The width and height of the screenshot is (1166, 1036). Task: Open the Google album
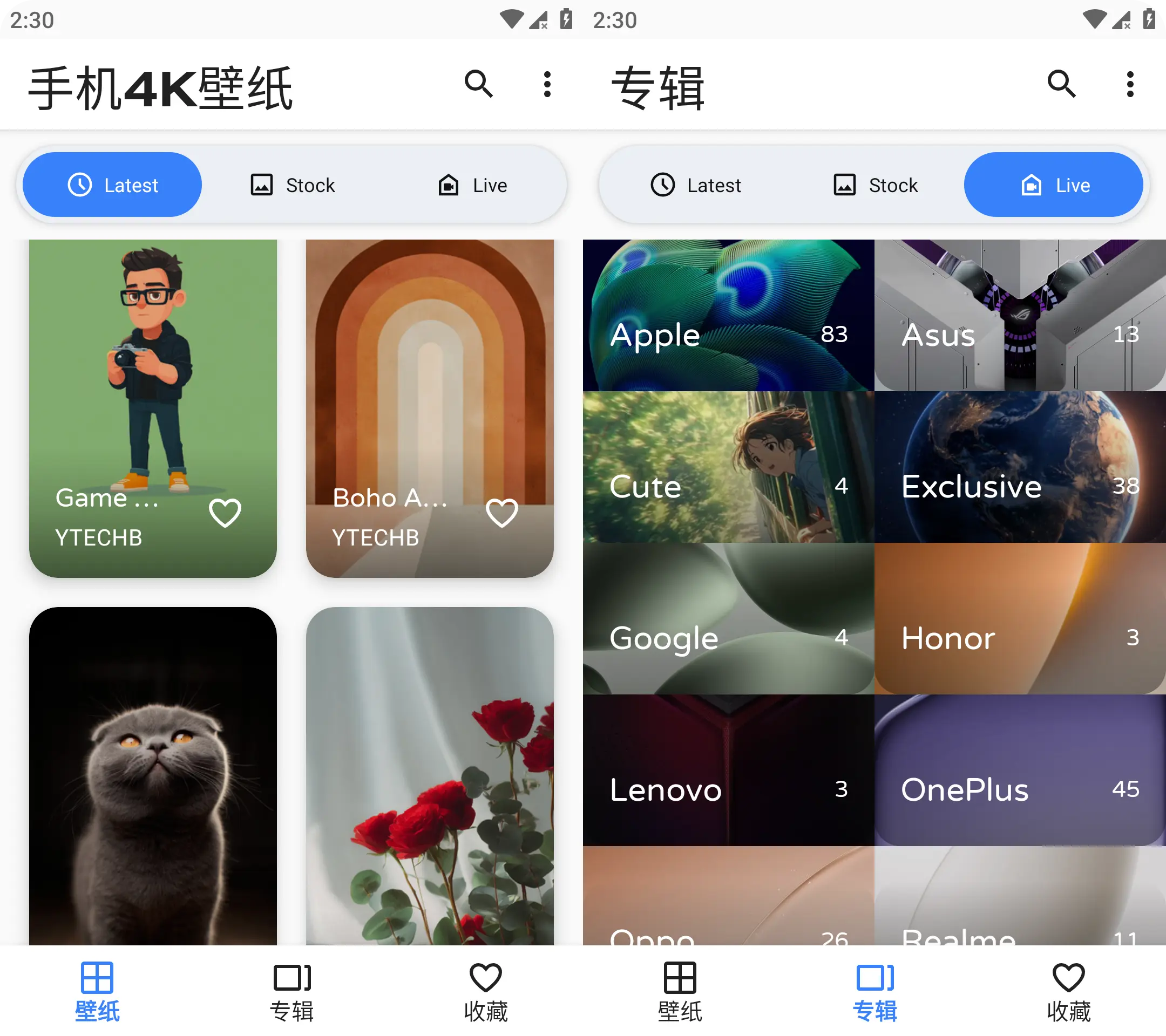pyautogui.click(x=728, y=619)
